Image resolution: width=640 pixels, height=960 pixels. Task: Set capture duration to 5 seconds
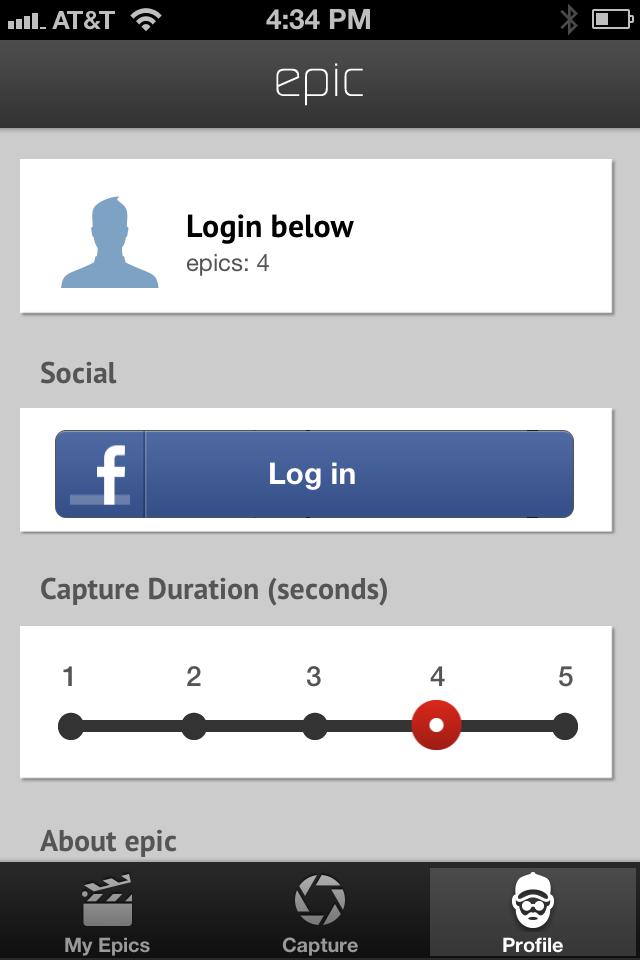[565, 726]
